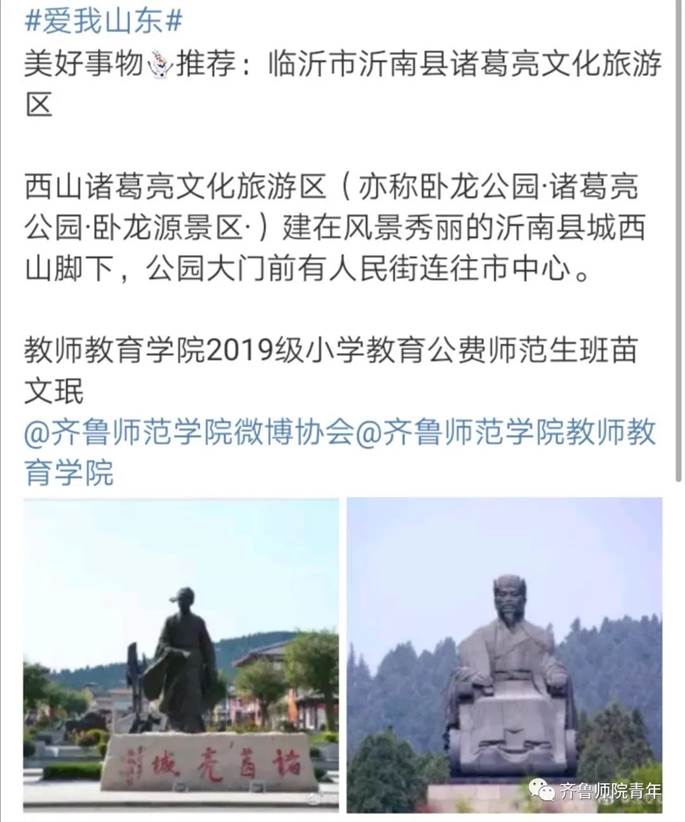Open the #爱我山东# hashtag topic

[103, 20]
